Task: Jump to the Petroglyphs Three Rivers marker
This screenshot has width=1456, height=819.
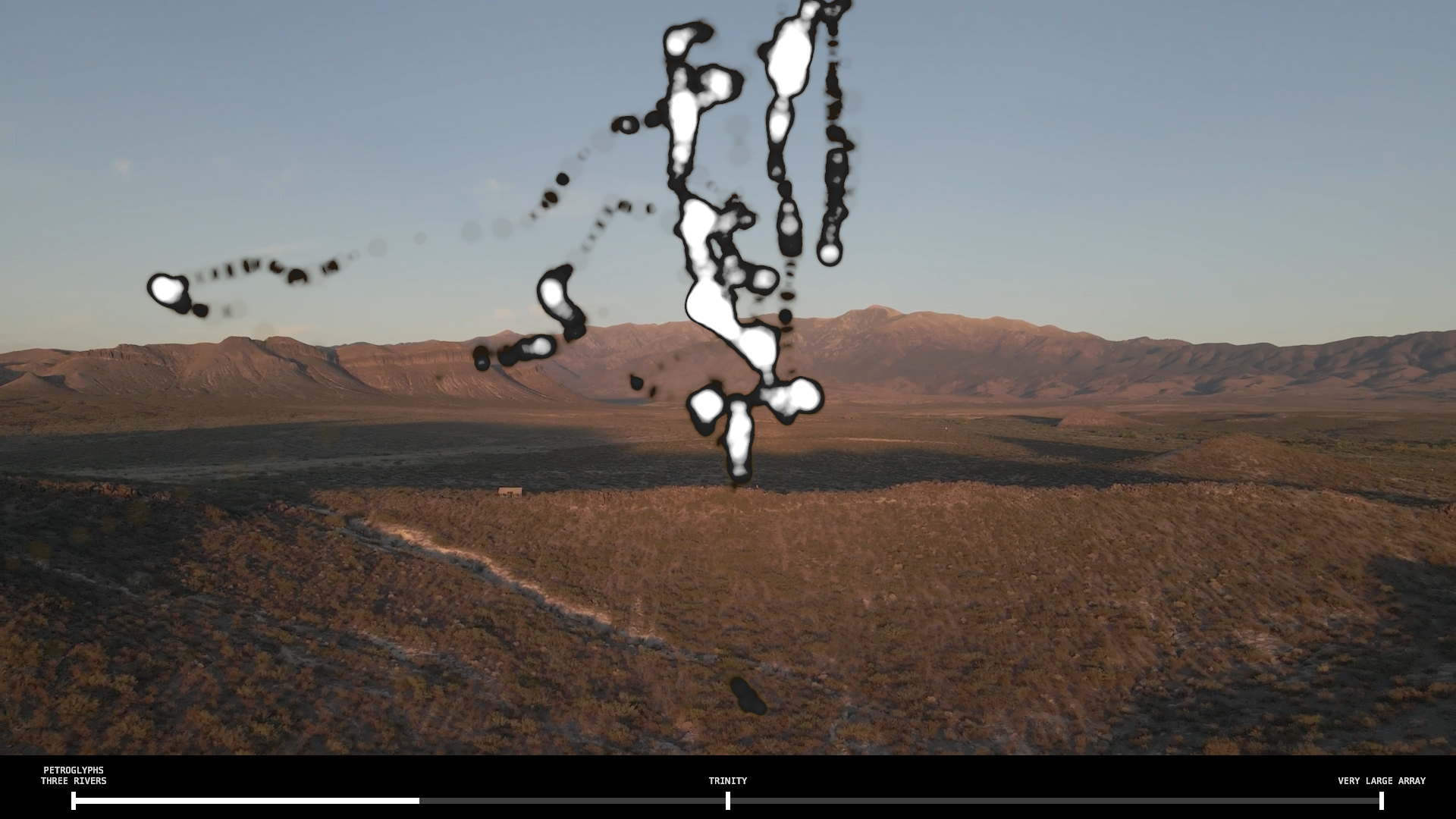Action: coord(74,800)
